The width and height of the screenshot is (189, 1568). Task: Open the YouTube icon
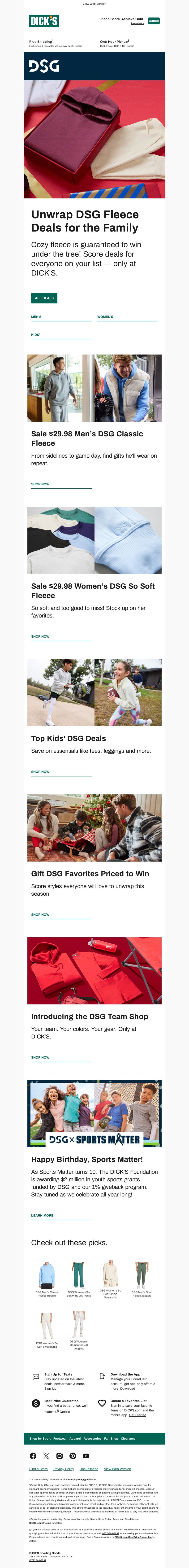(x=86, y=1456)
